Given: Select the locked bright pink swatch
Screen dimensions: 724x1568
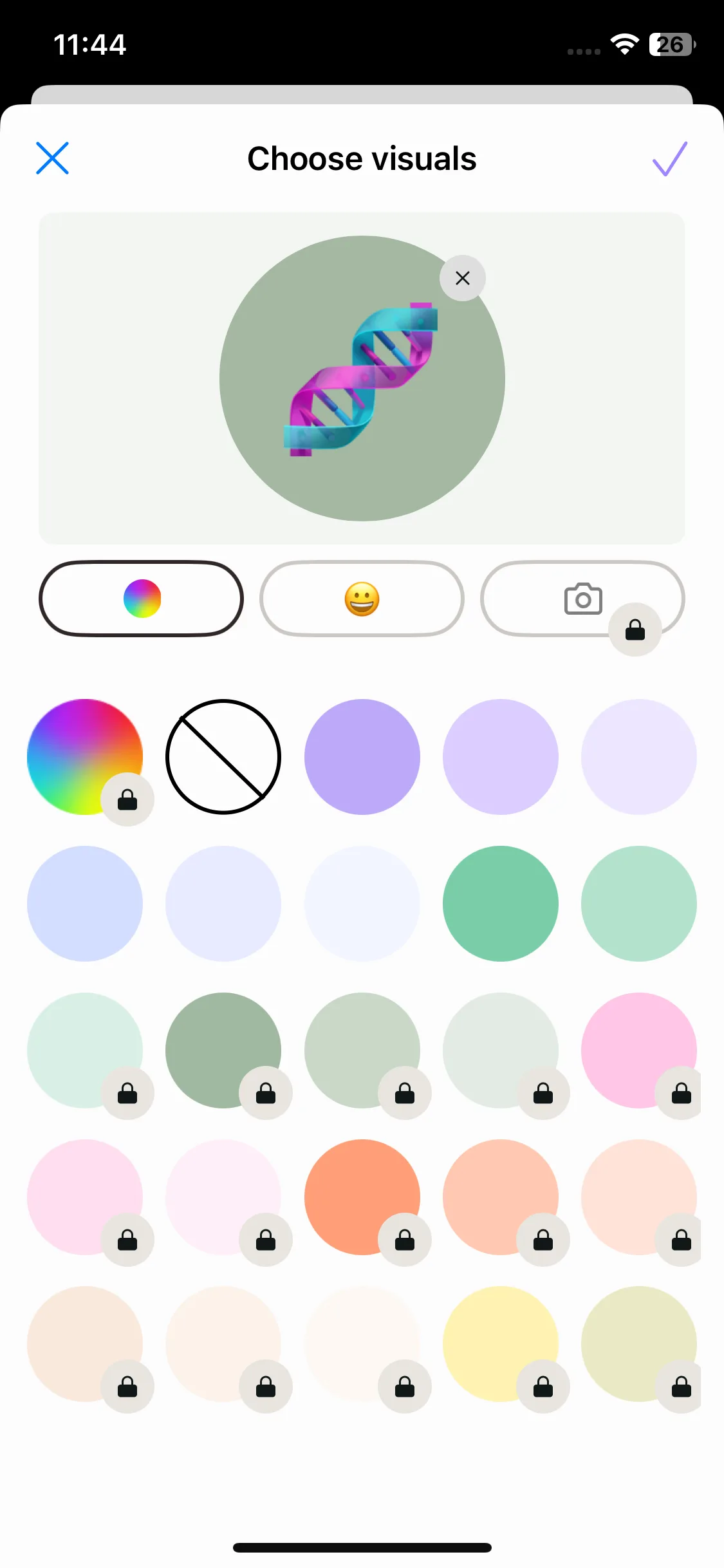Looking at the screenshot, I should [638, 1050].
